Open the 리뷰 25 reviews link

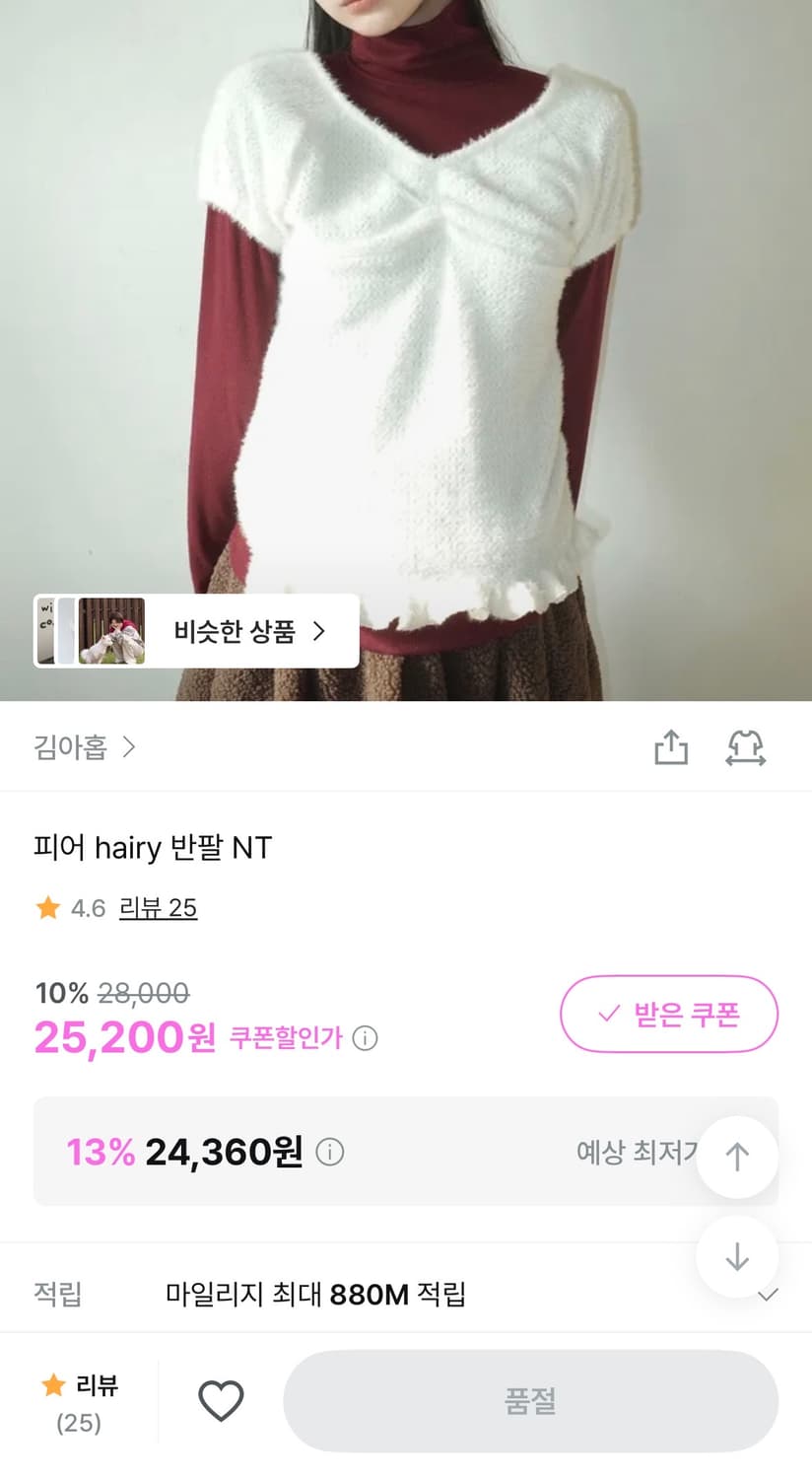(159, 908)
